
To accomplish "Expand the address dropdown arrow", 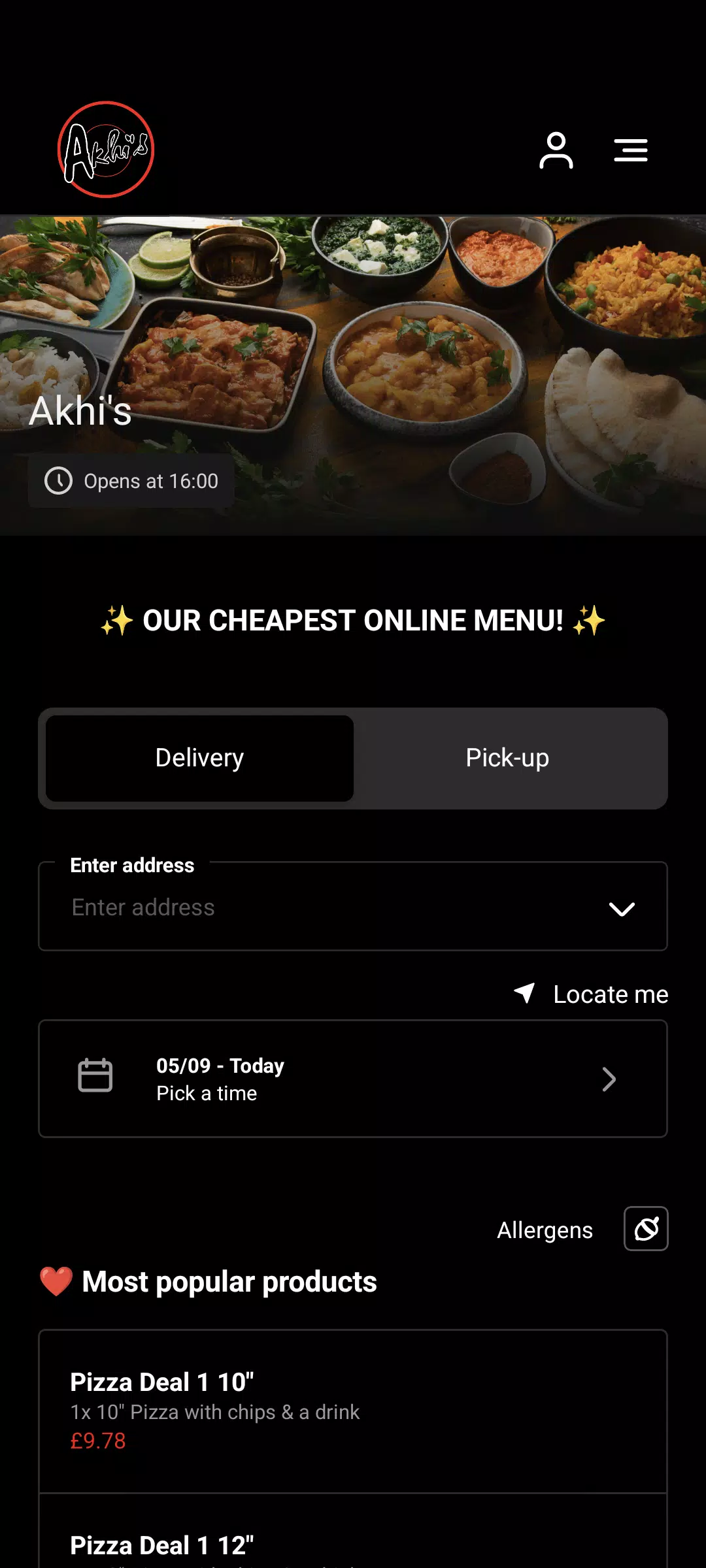I will pos(621,909).
